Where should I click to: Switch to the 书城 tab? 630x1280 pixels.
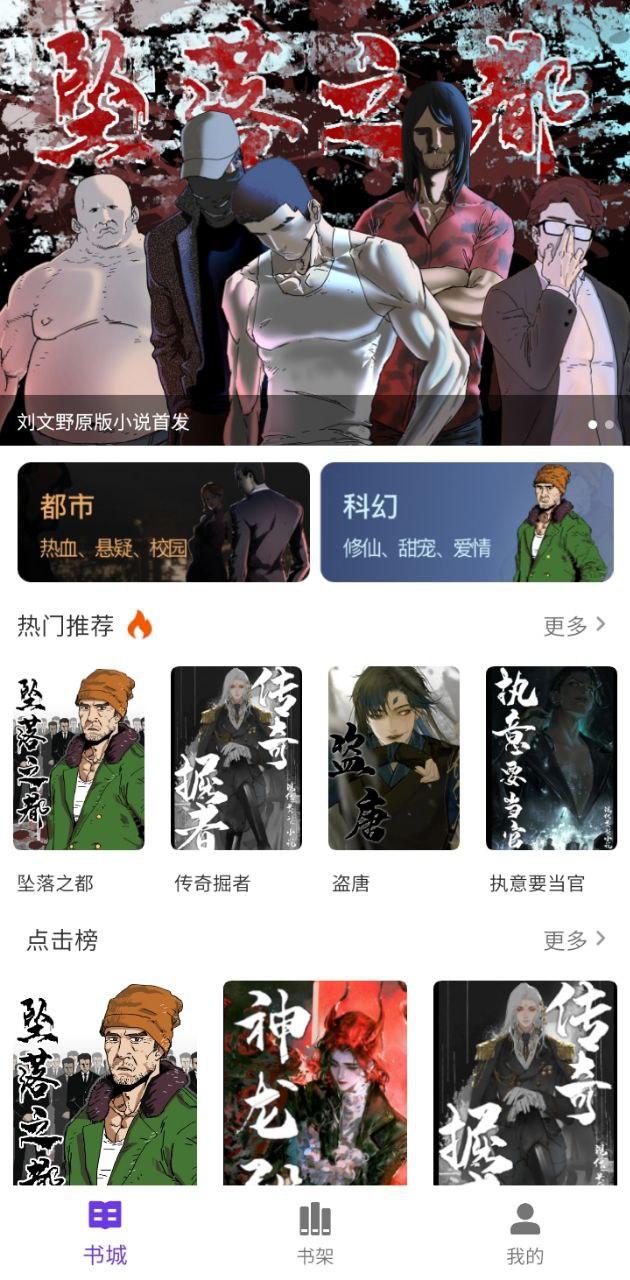[105, 1234]
